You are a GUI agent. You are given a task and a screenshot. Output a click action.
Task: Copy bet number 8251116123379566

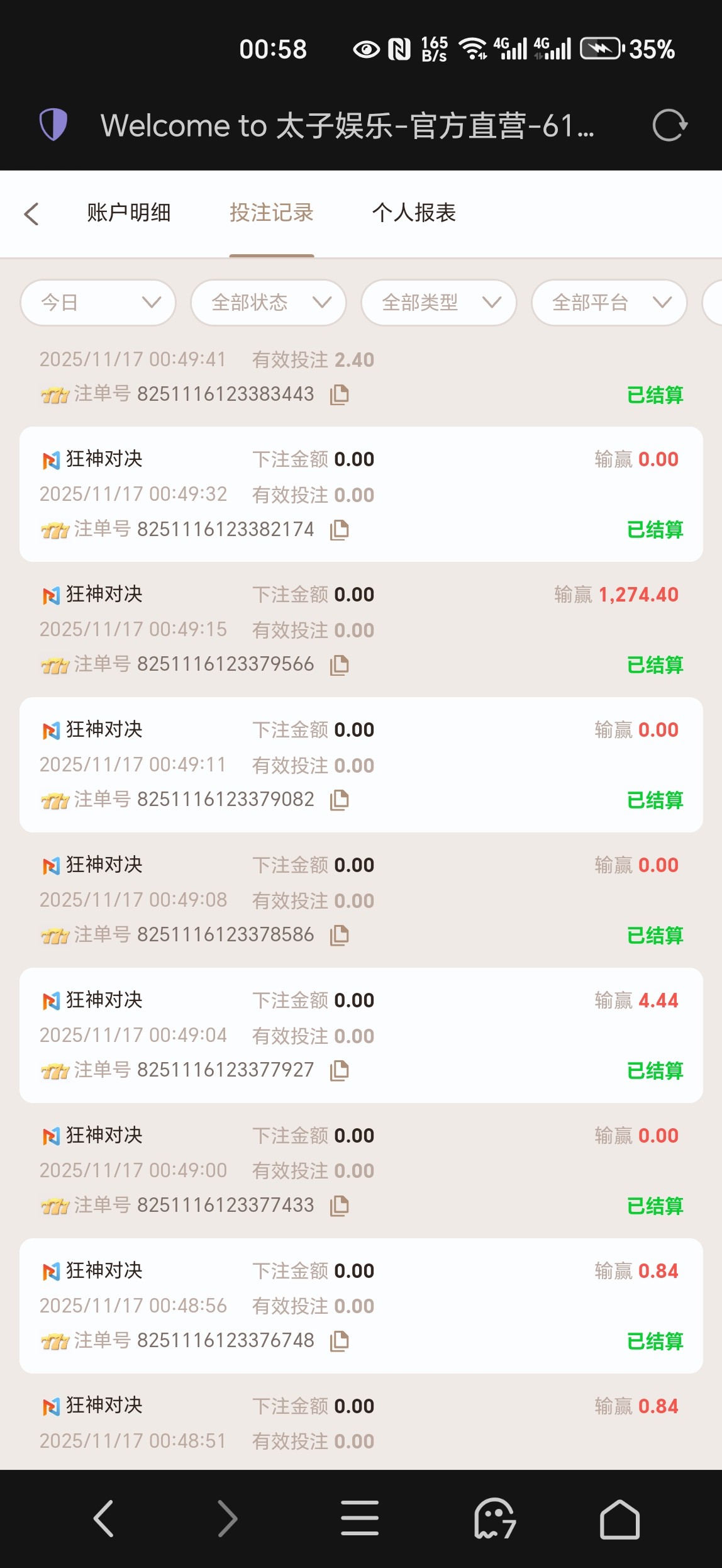(340, 665)
